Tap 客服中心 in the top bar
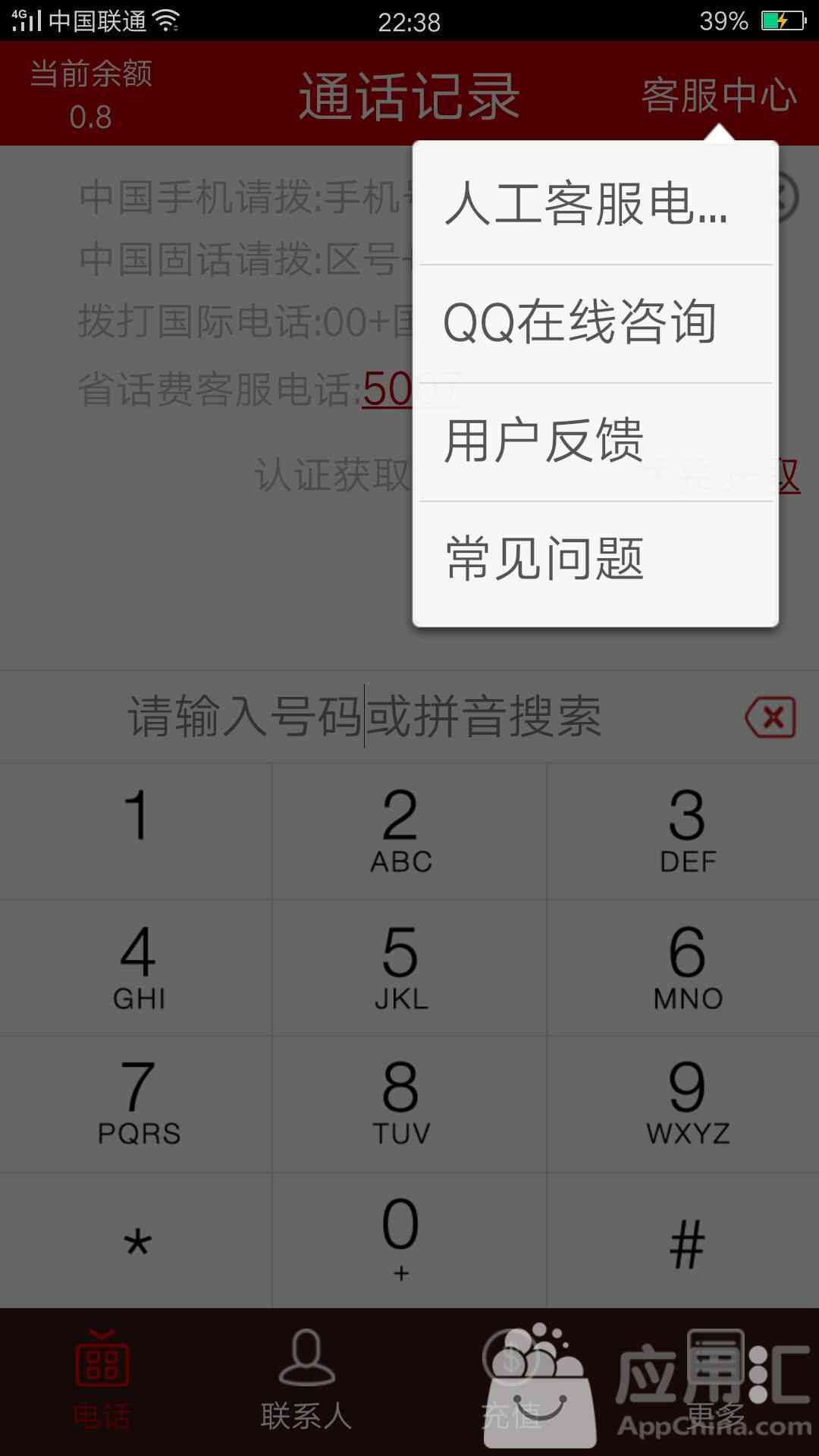Viewport: 819px width, 1456px height. point(719,96)
